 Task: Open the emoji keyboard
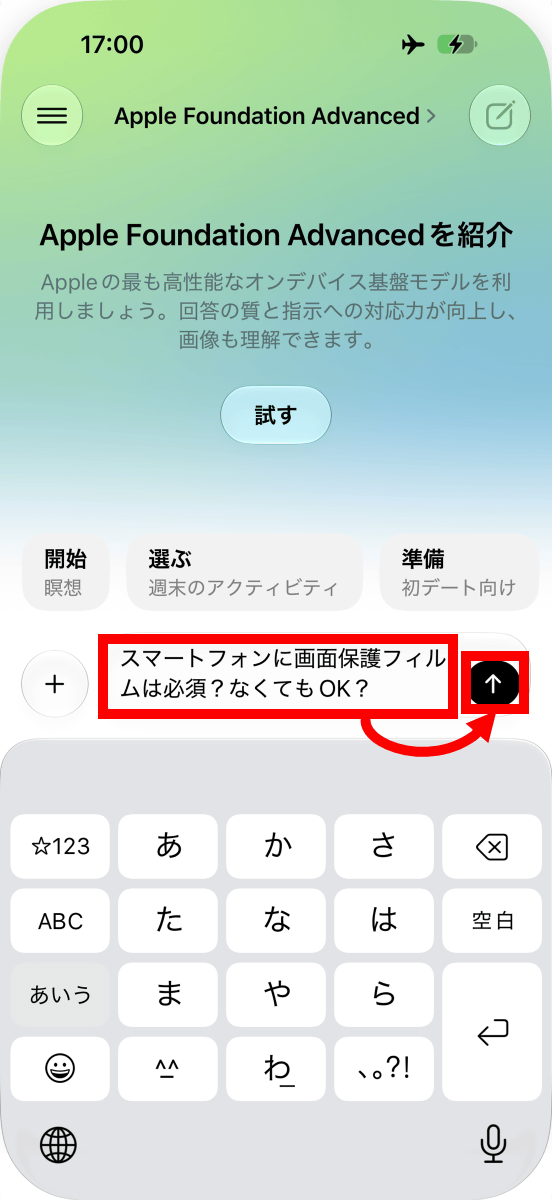tap(60, 1069)
